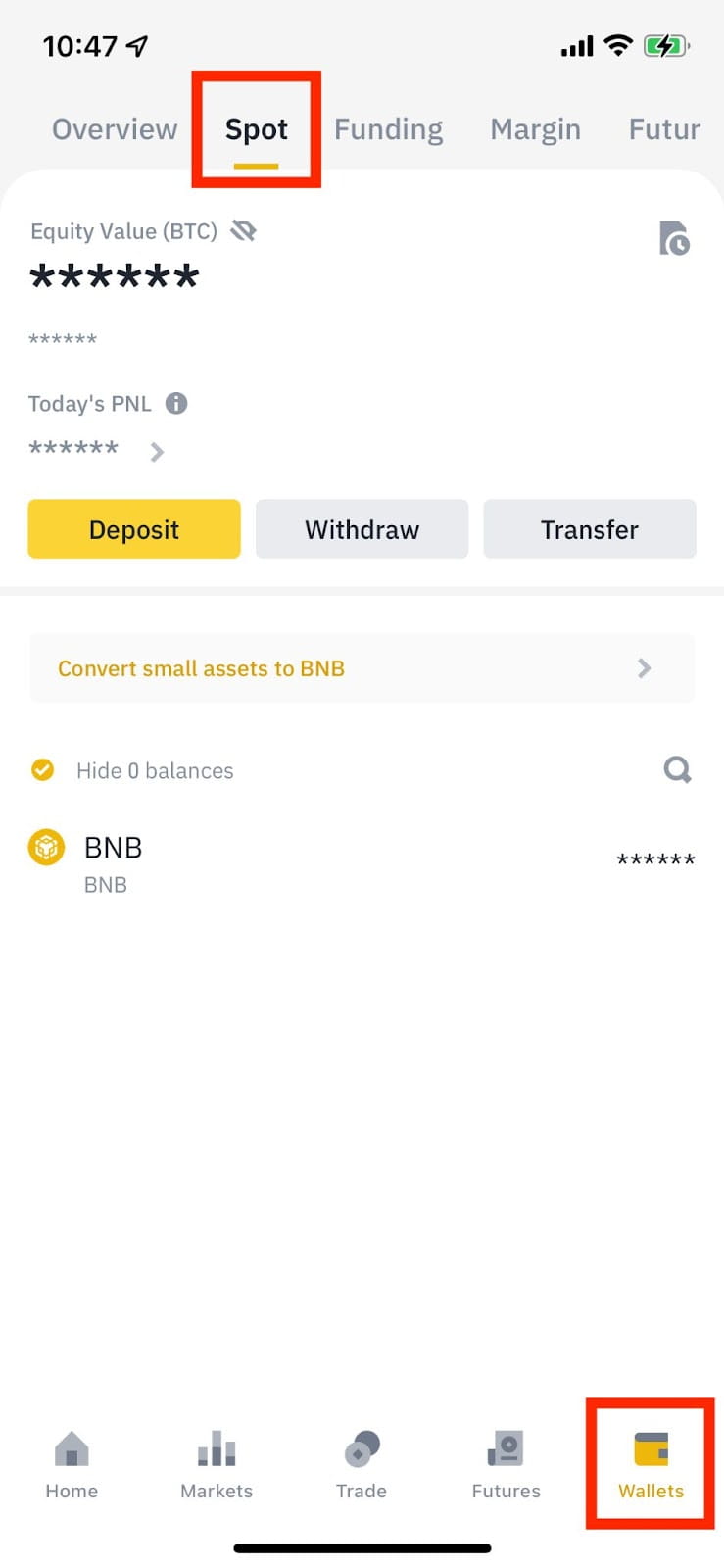
Task: Tap the Transfer button
Action: click(x=590, y=529)
